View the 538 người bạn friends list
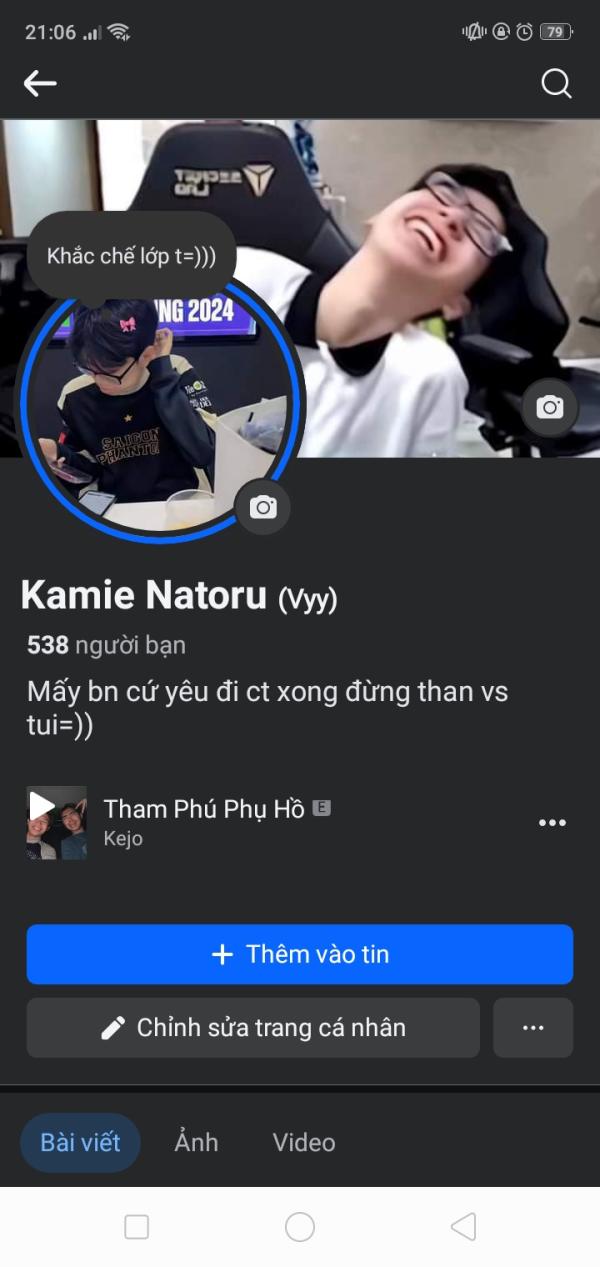 tap(106, 645)
